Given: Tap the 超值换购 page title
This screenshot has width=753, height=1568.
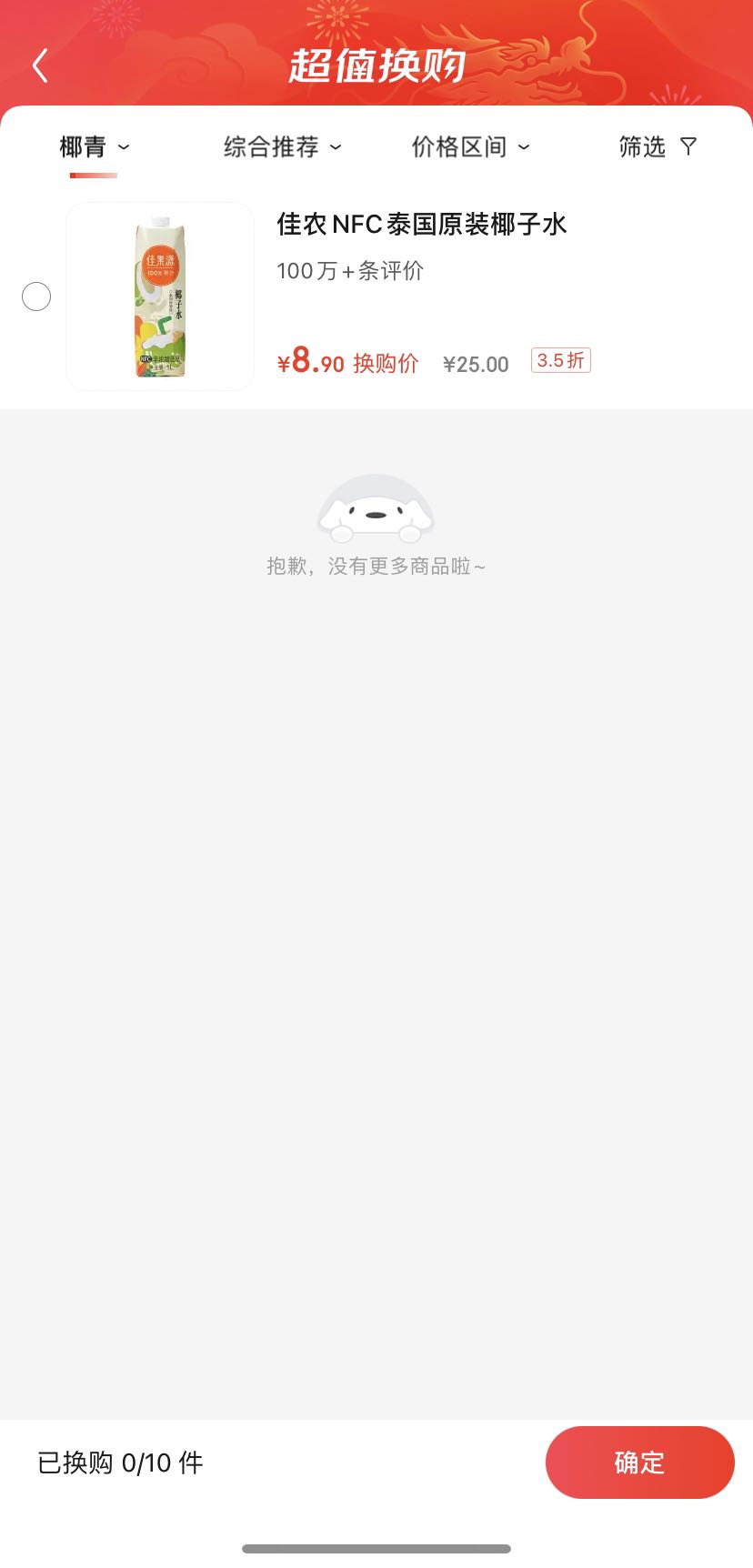Looking at the screenshot, I should (x=376, y=65).
